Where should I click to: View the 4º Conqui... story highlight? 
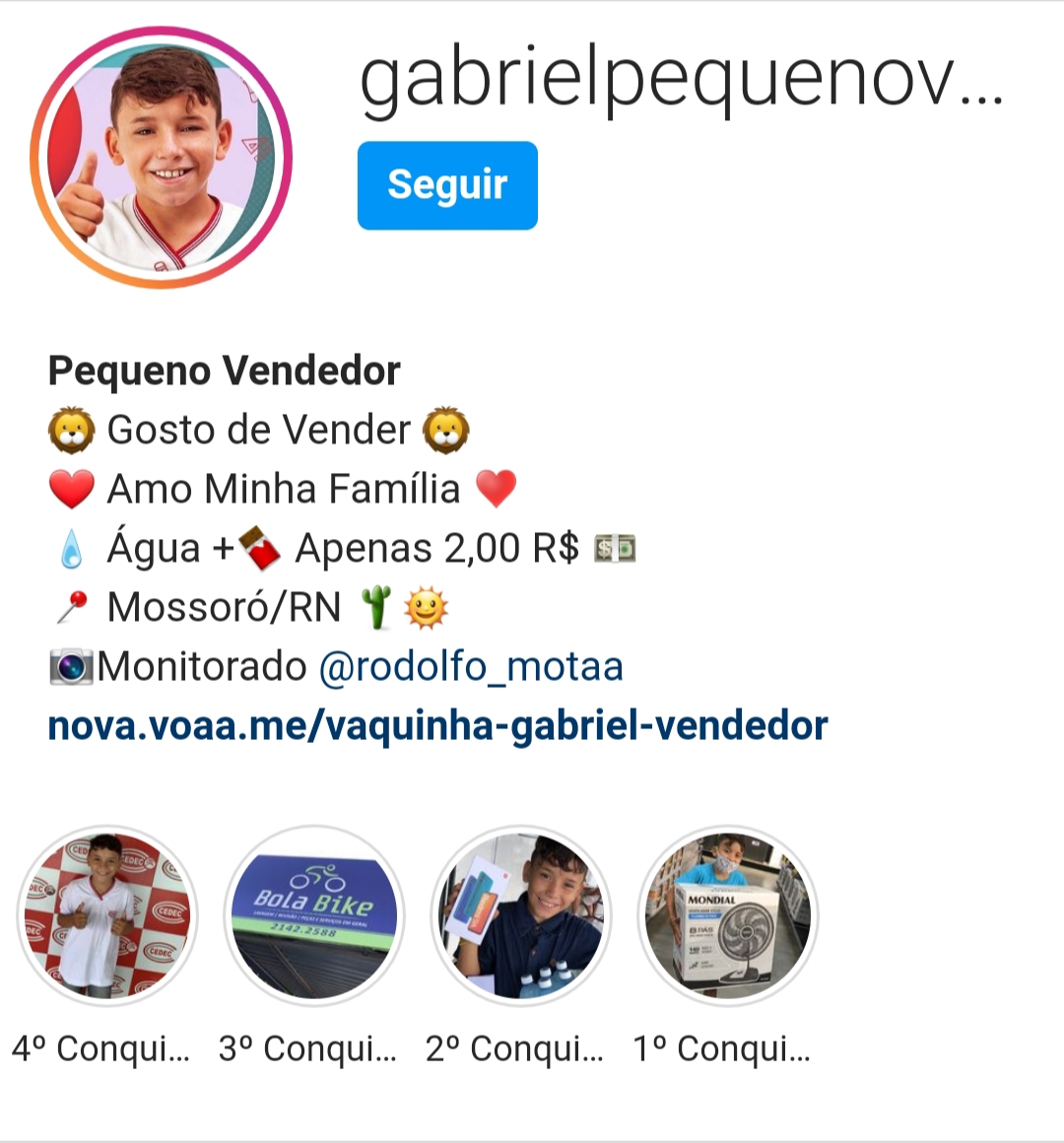point(107,914)
